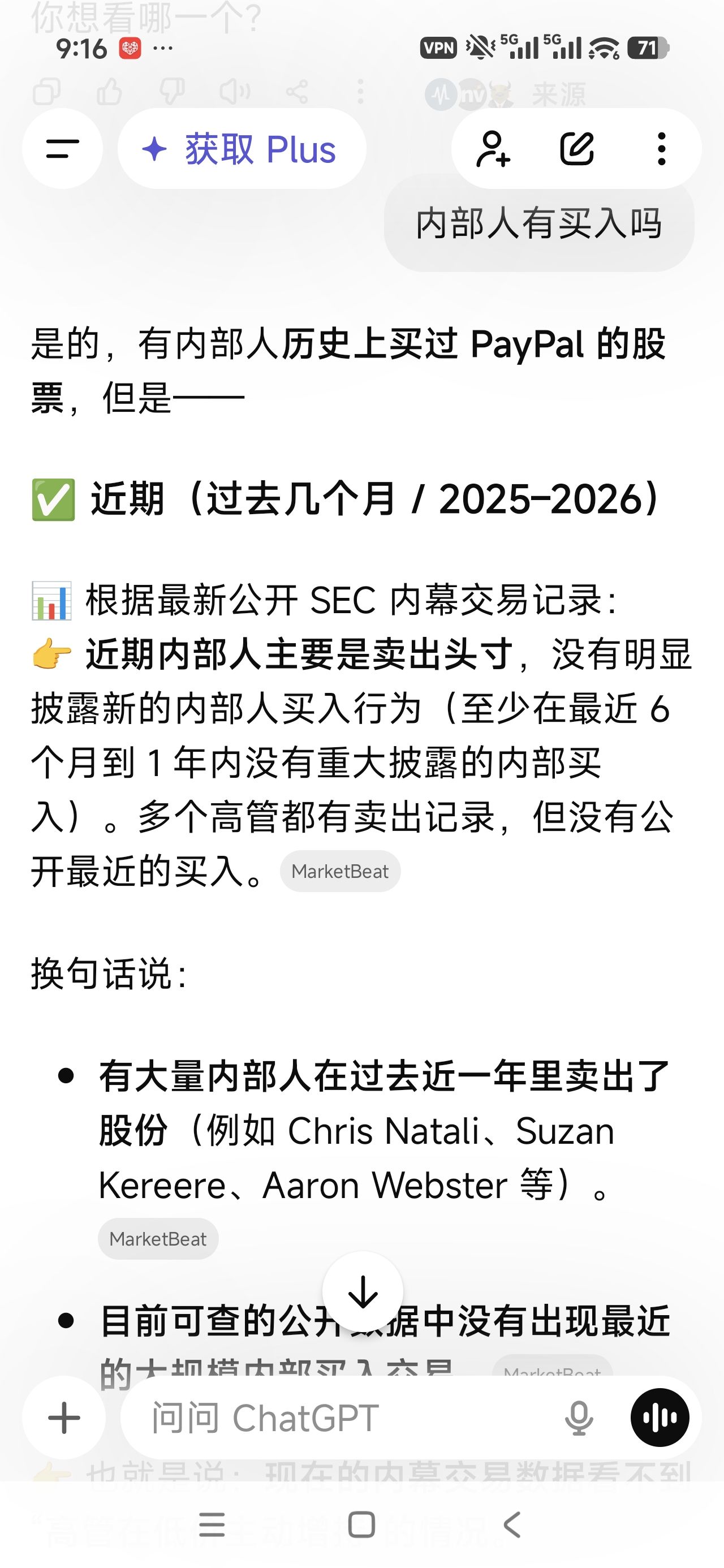The width and height of the screenshot is (724, 1568).
Task: Open the sidebar menu button
Action: pyautogui.click(x=62, y=149)
